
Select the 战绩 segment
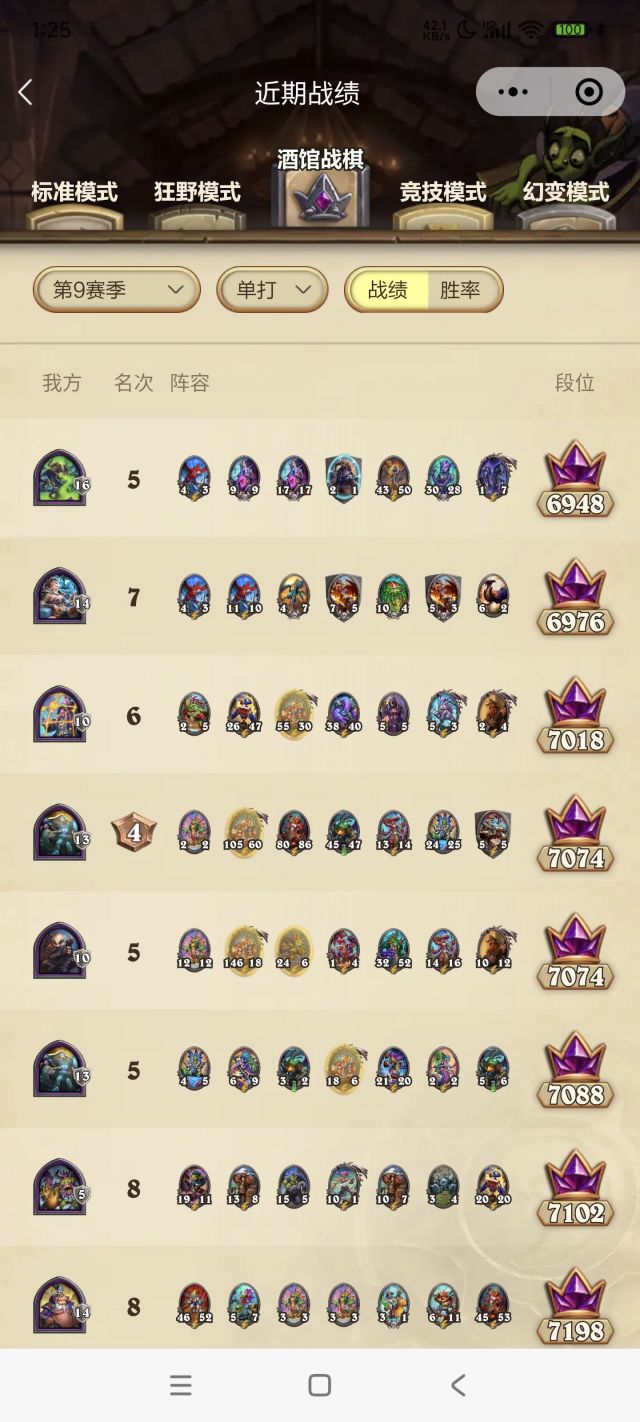[x=388, y=290]
